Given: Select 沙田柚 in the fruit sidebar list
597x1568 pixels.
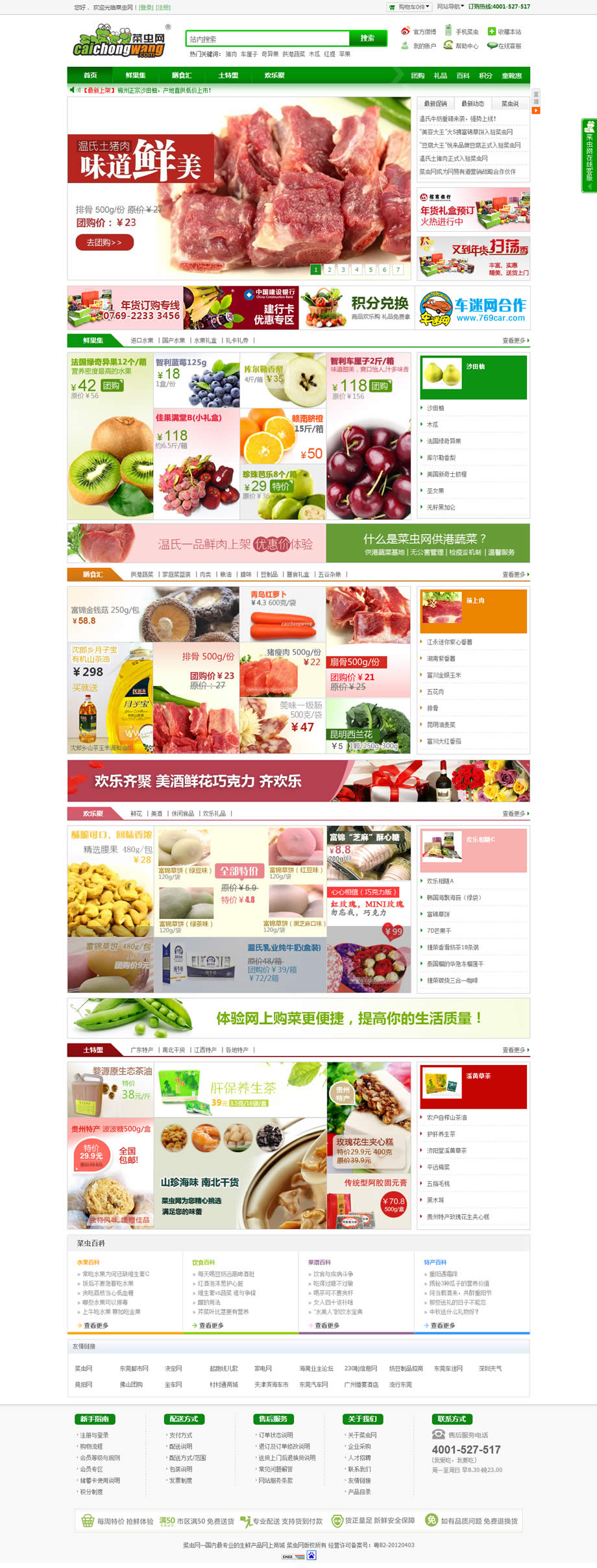Looking at the screenshot, I should coord(435,408).
